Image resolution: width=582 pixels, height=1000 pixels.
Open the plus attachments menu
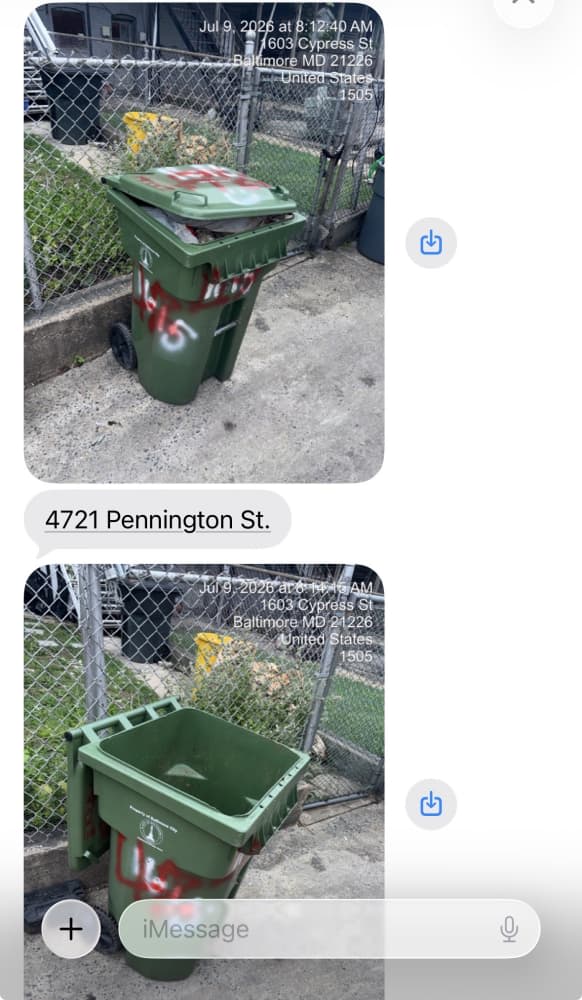[71, 929]
